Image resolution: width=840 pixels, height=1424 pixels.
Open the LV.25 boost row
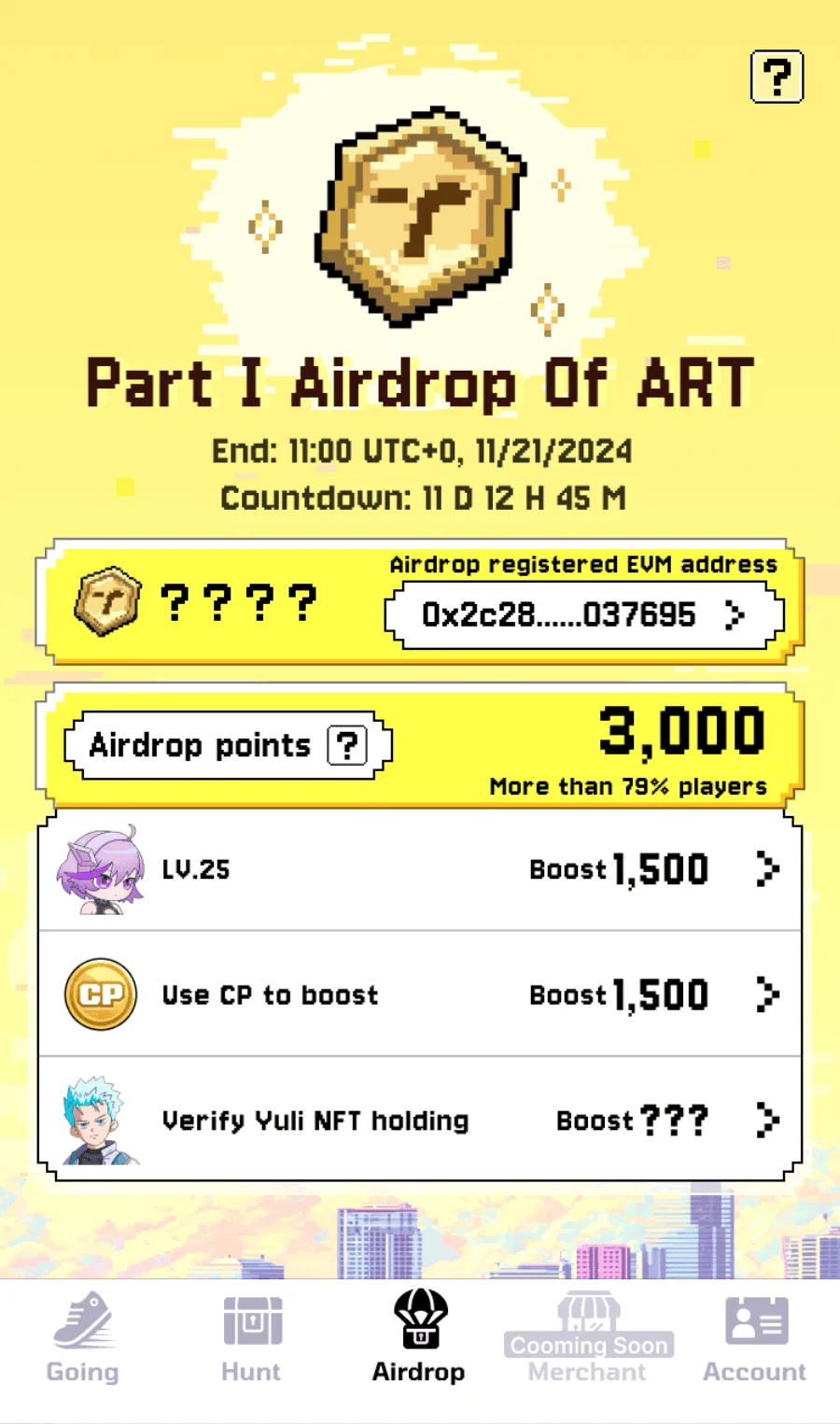pos(420,869)
